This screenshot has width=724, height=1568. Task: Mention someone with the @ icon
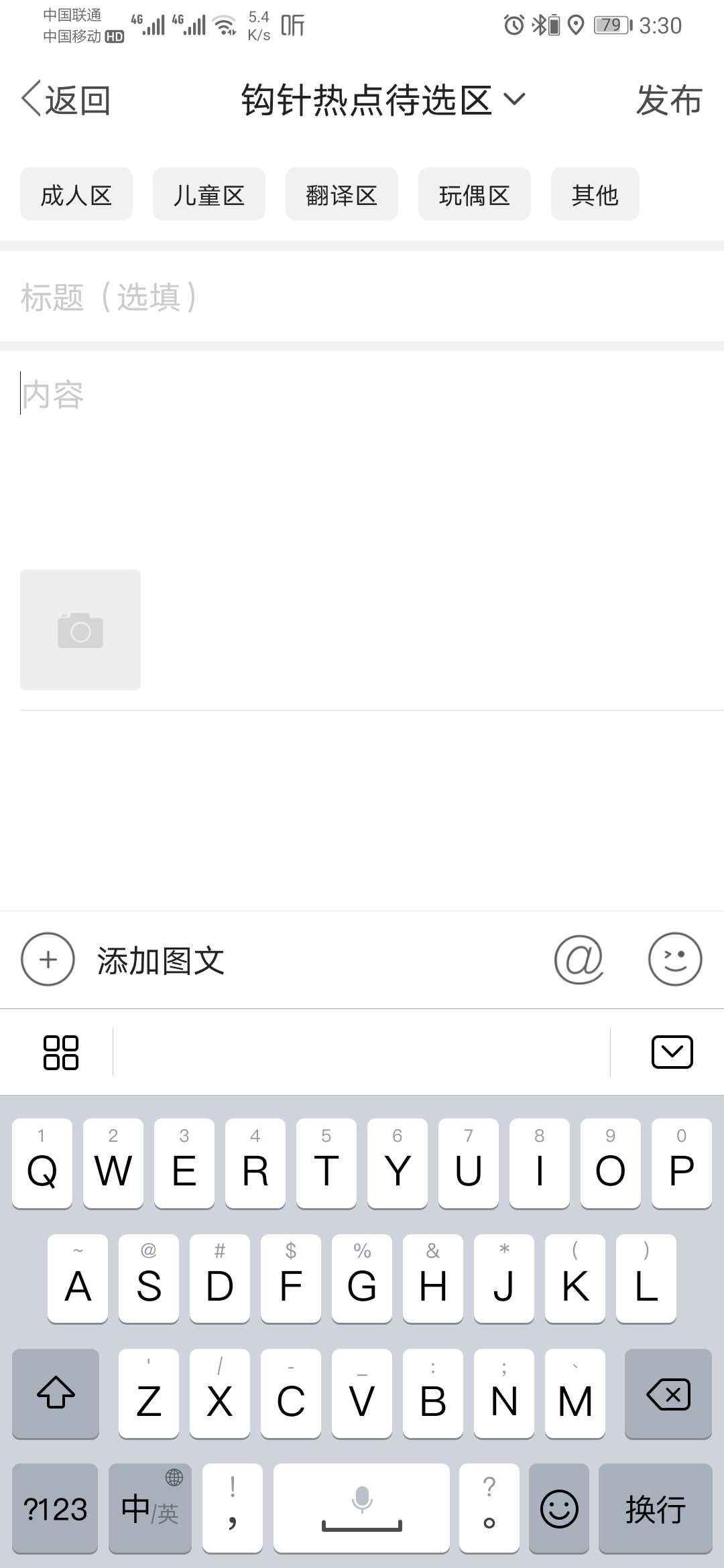(579, 960)
